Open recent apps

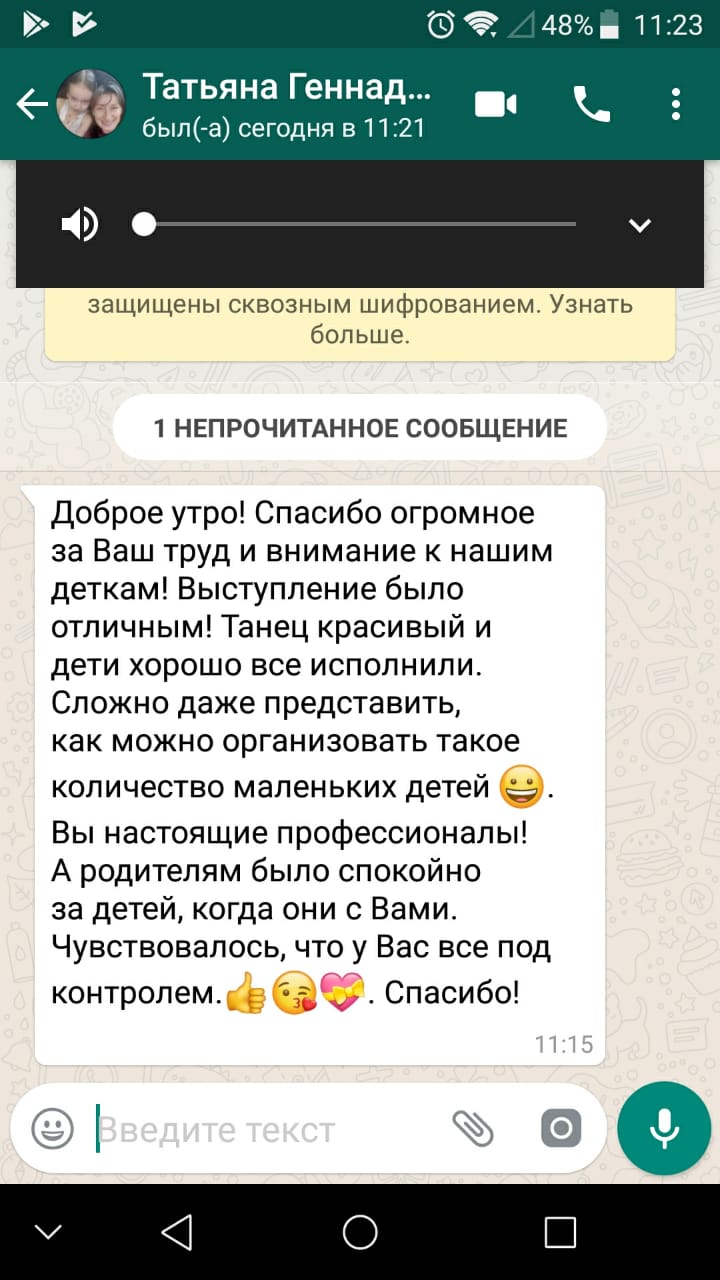[560, 1232]
